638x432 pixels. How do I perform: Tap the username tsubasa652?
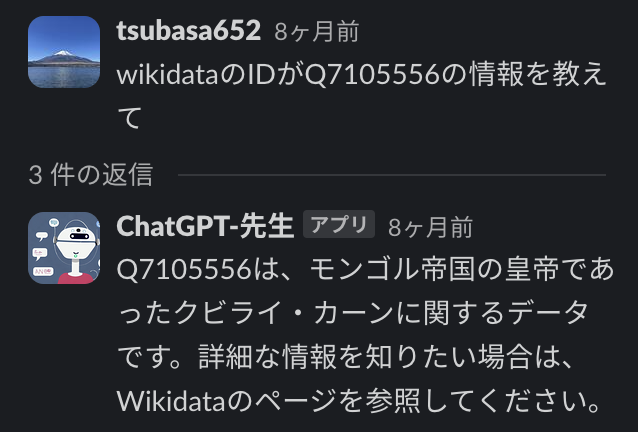(189, 31)
